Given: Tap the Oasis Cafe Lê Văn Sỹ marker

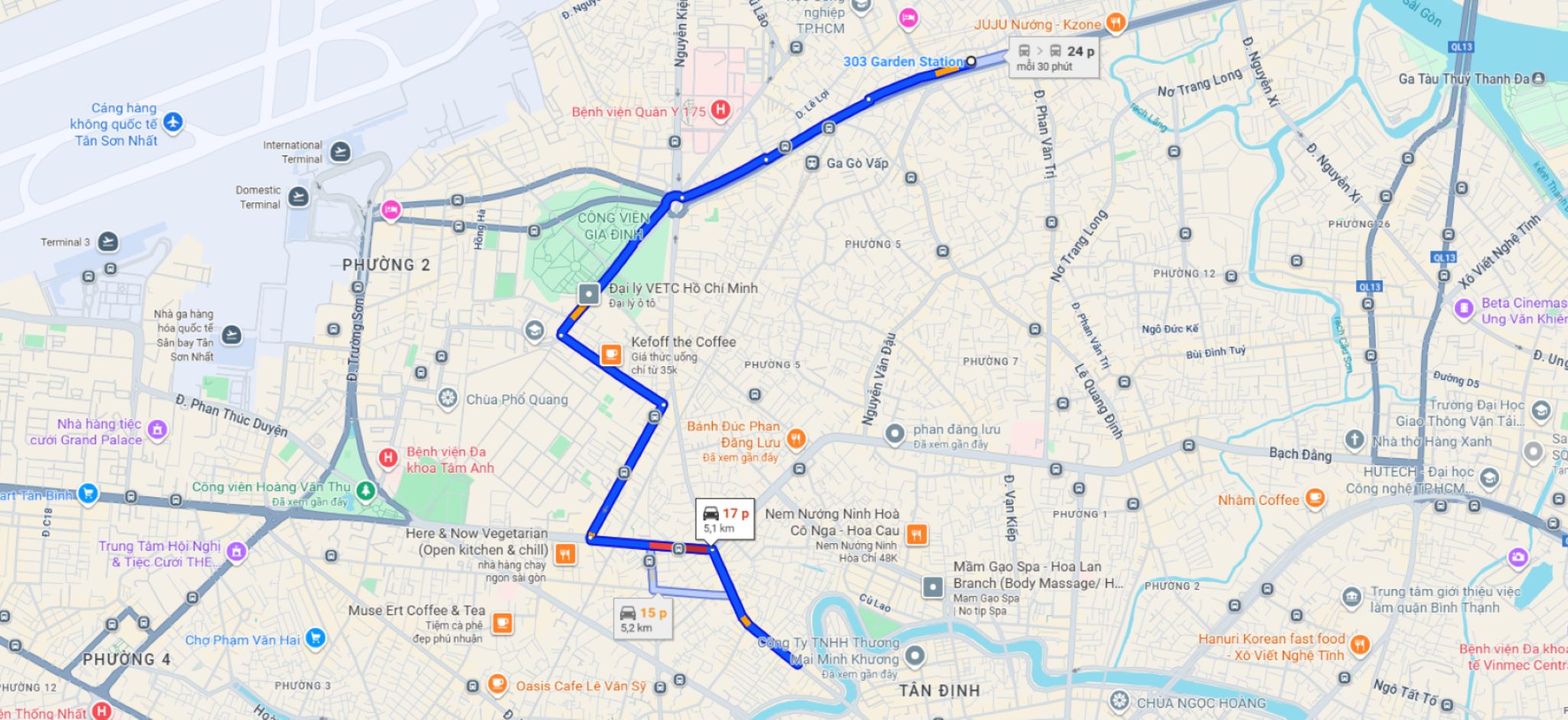Looking at the screenshot, I should coord(497,683).
